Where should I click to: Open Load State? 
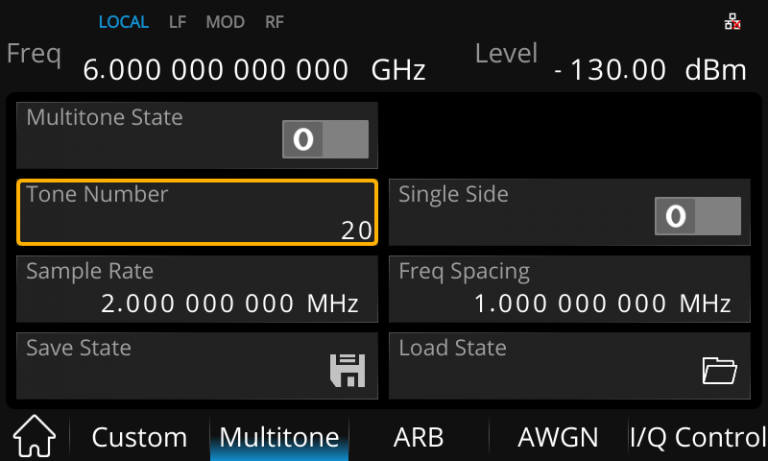pos(568,366)
